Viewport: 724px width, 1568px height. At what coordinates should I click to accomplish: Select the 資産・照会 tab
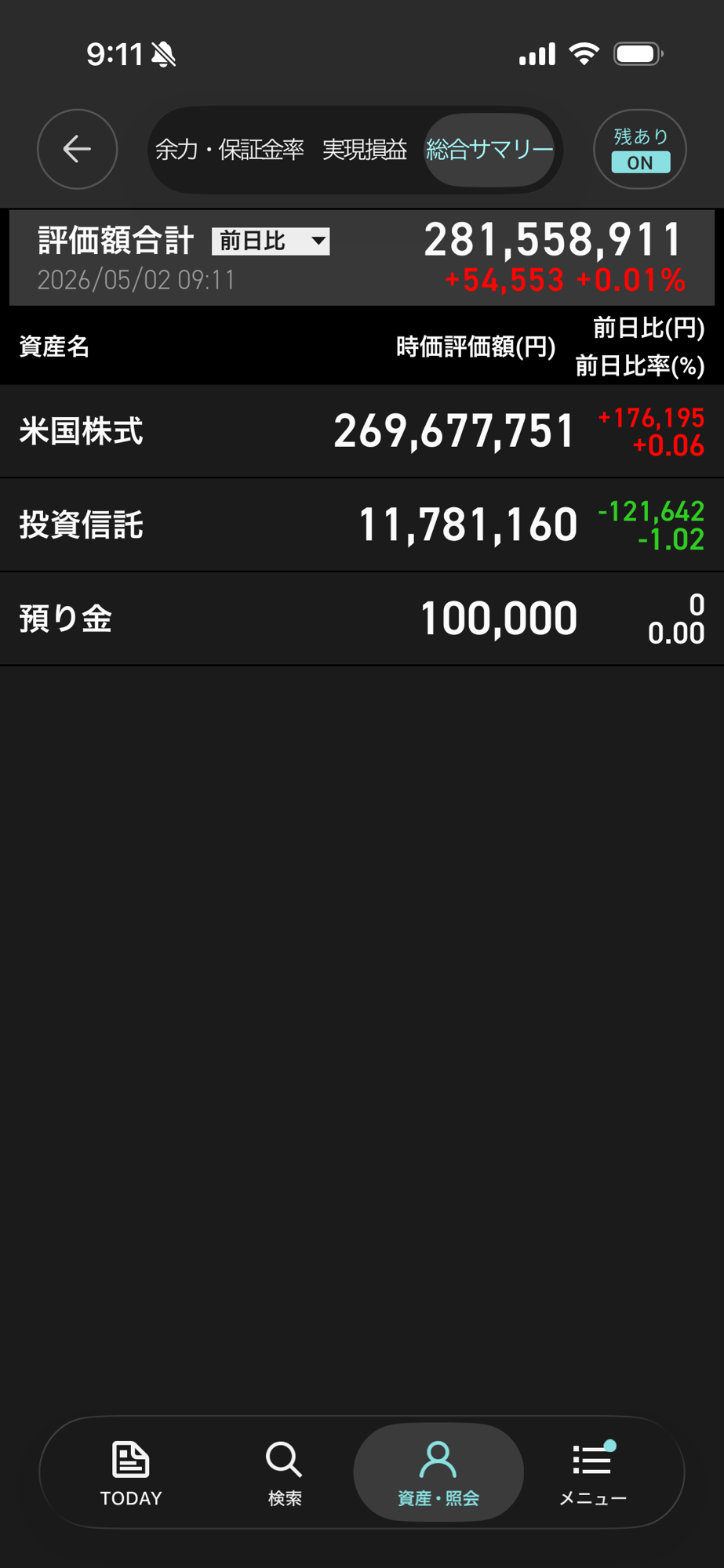(x=438, y=1472)
